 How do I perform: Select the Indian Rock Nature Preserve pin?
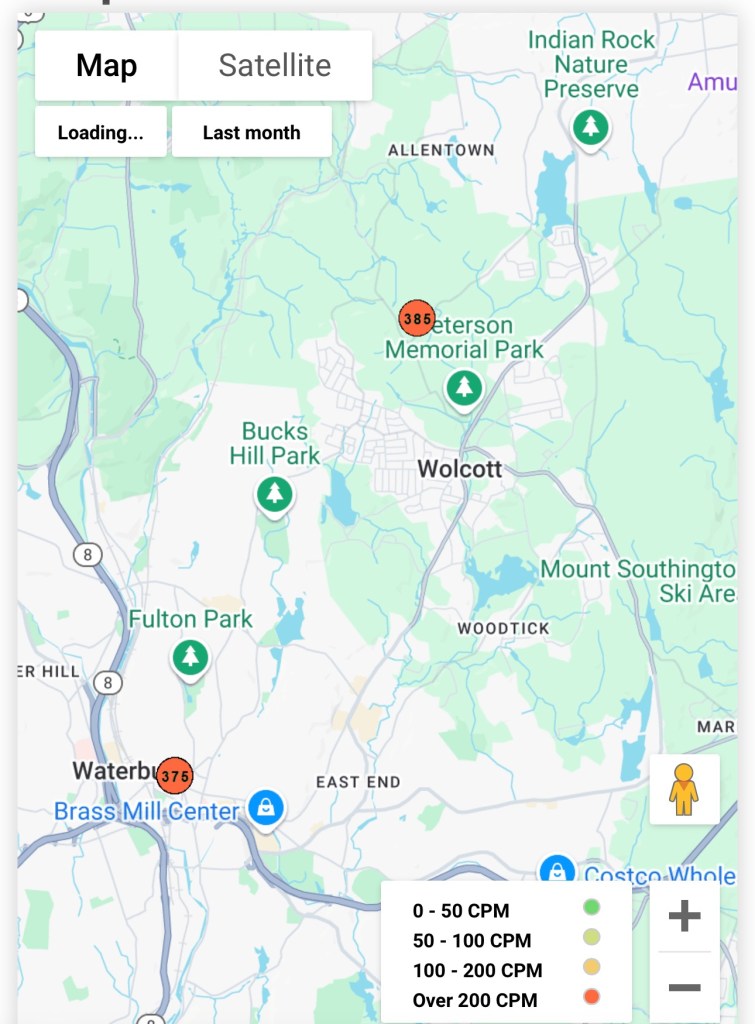591,127
